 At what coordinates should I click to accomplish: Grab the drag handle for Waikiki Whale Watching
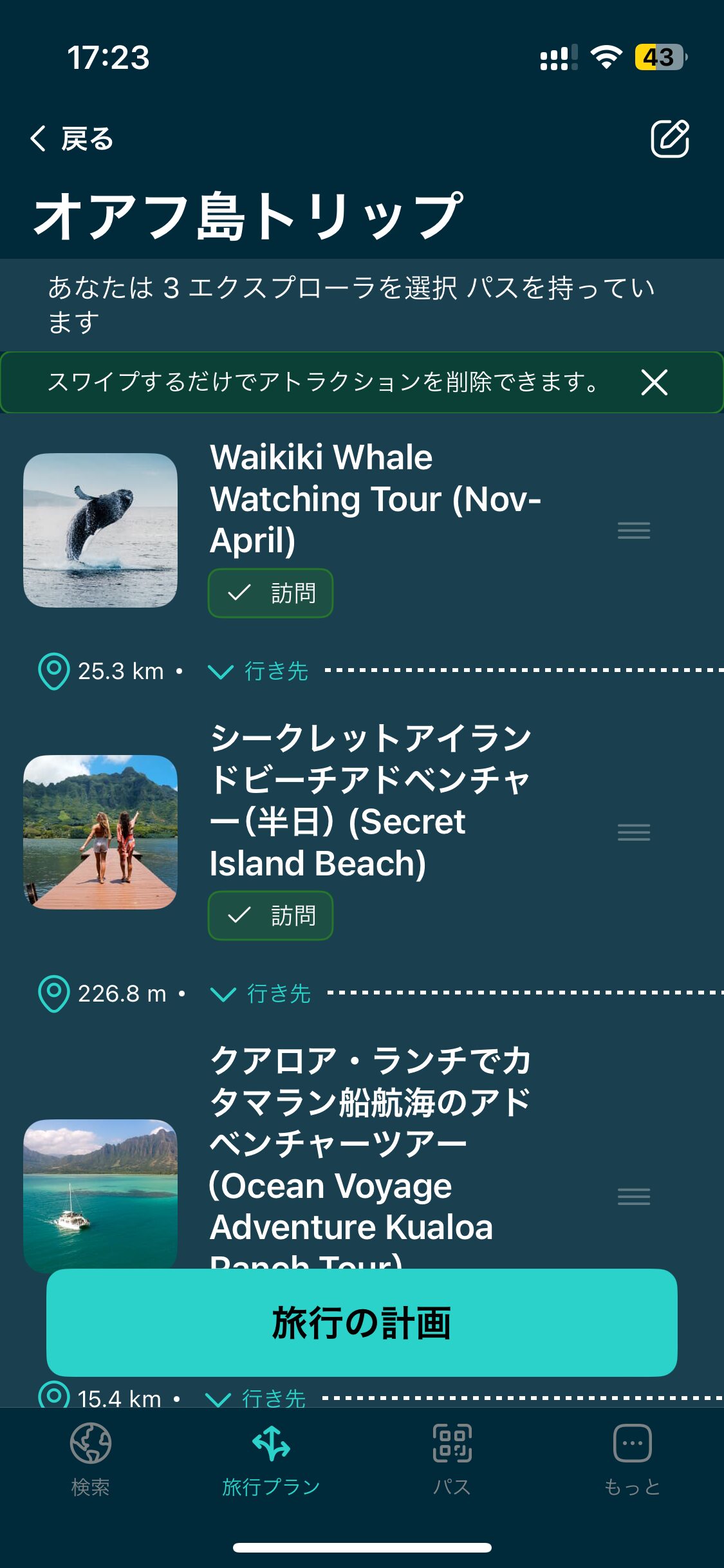point(633,529)
